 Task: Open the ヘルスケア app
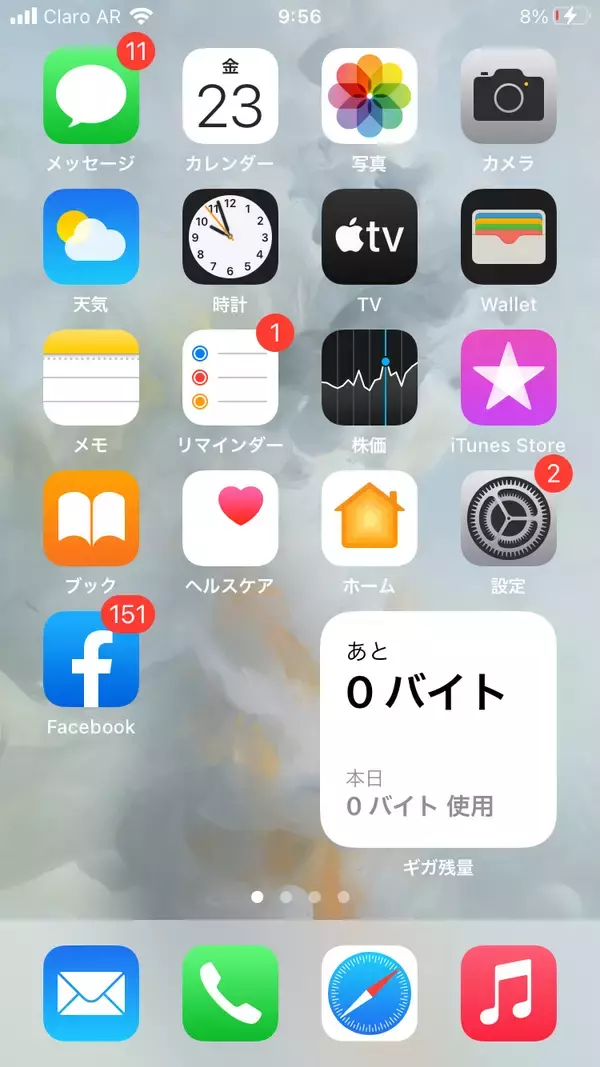230,518
